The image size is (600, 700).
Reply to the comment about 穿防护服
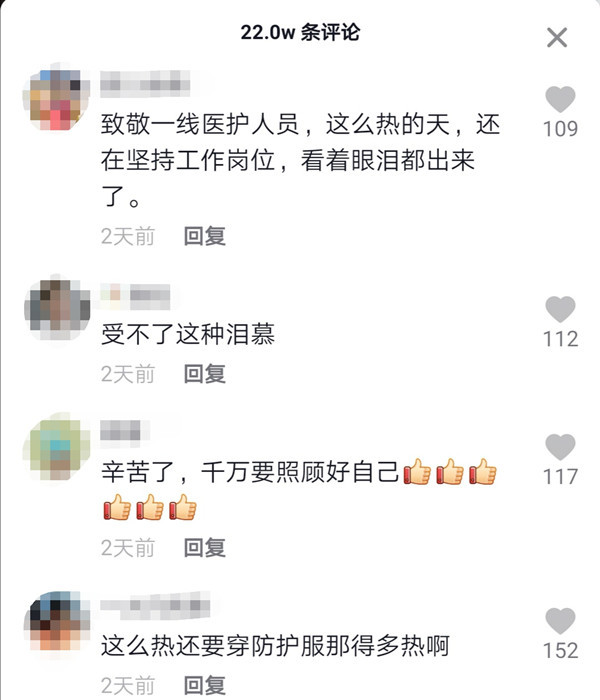pyautogui.click(x=205, y=685)
